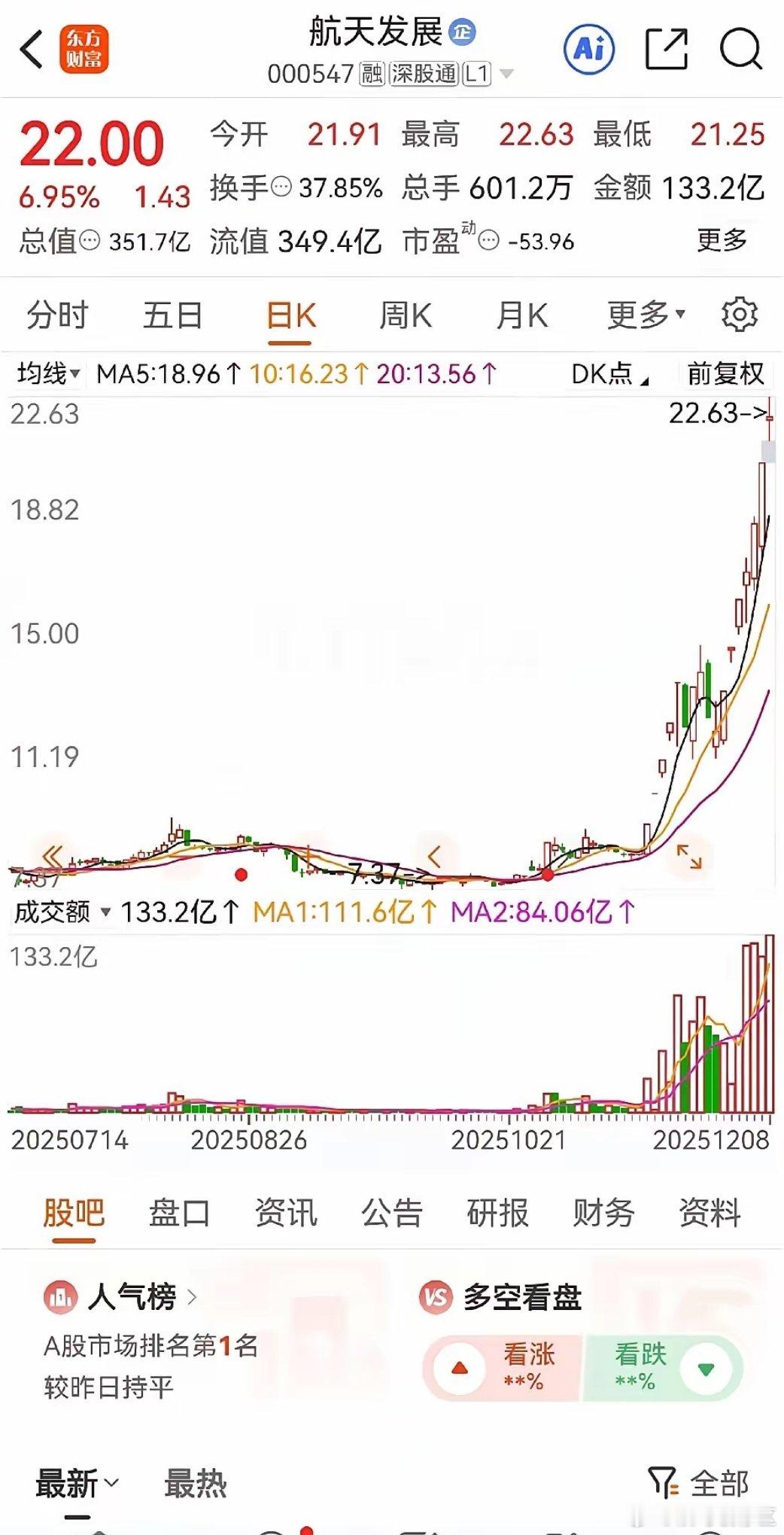Open the Ai assistant icon
The width and height of the screenshot is (784, 1535).
point(589,50)
